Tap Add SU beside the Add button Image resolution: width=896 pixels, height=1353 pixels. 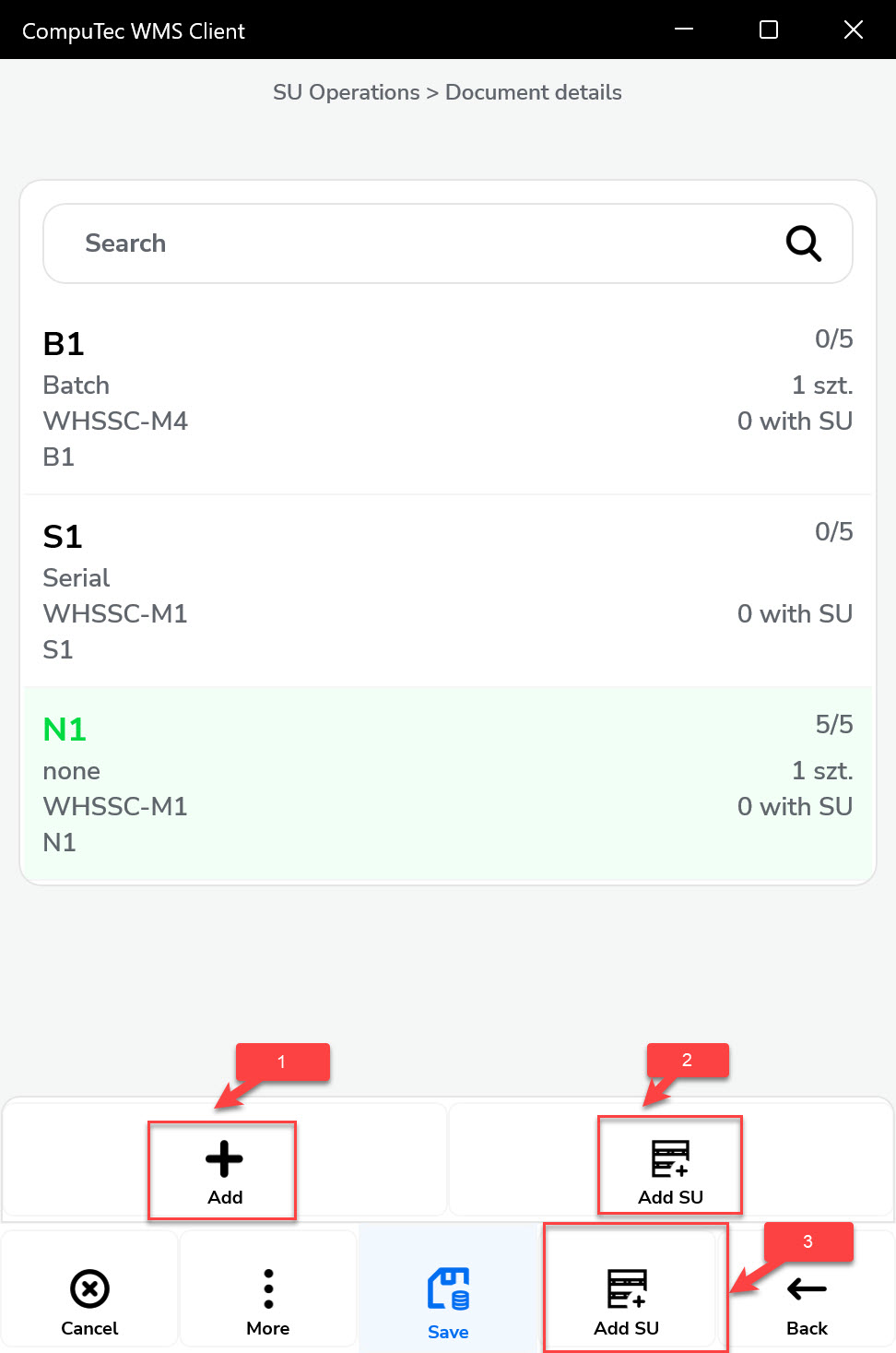point(670,1170)
